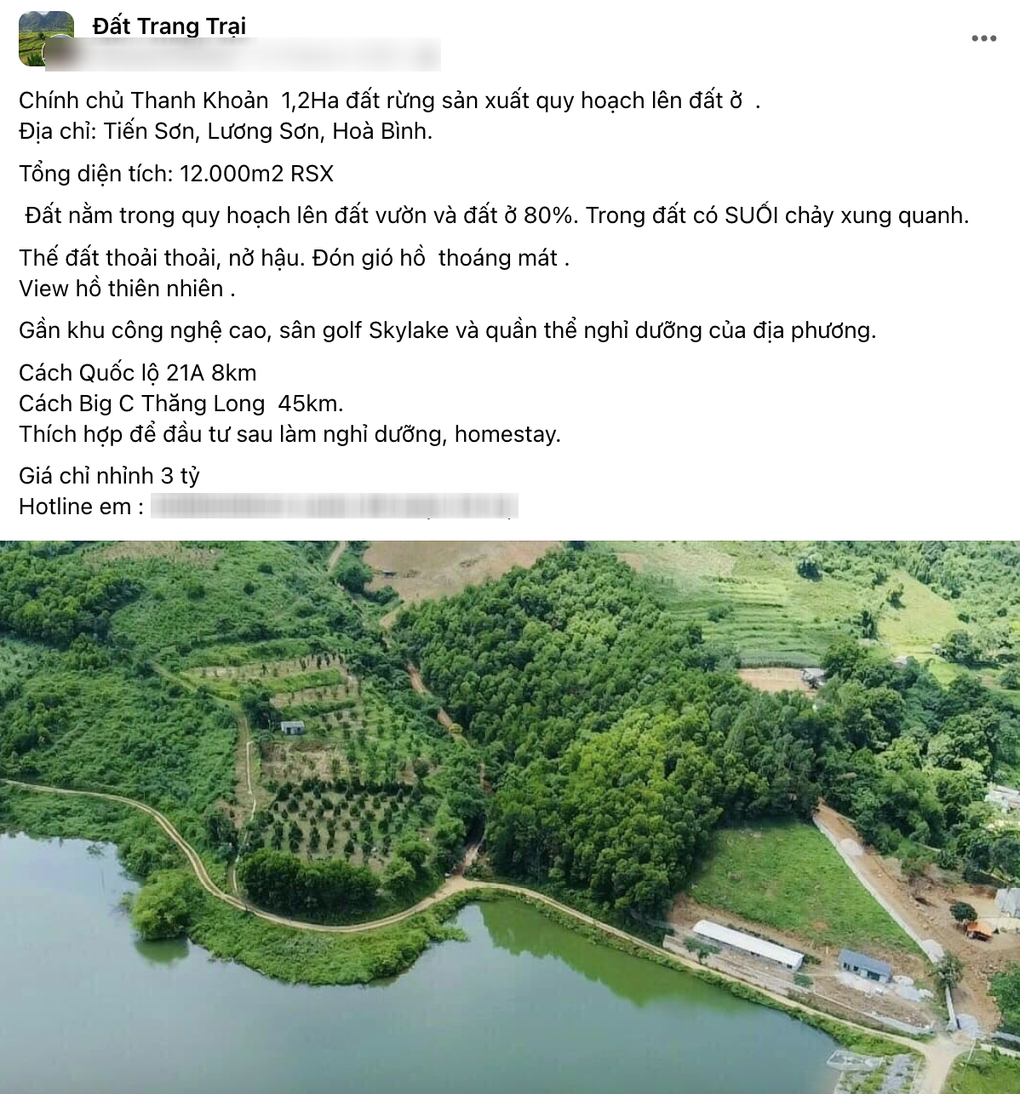Open the aerial land photo in the post

click(x=510, y=816)
